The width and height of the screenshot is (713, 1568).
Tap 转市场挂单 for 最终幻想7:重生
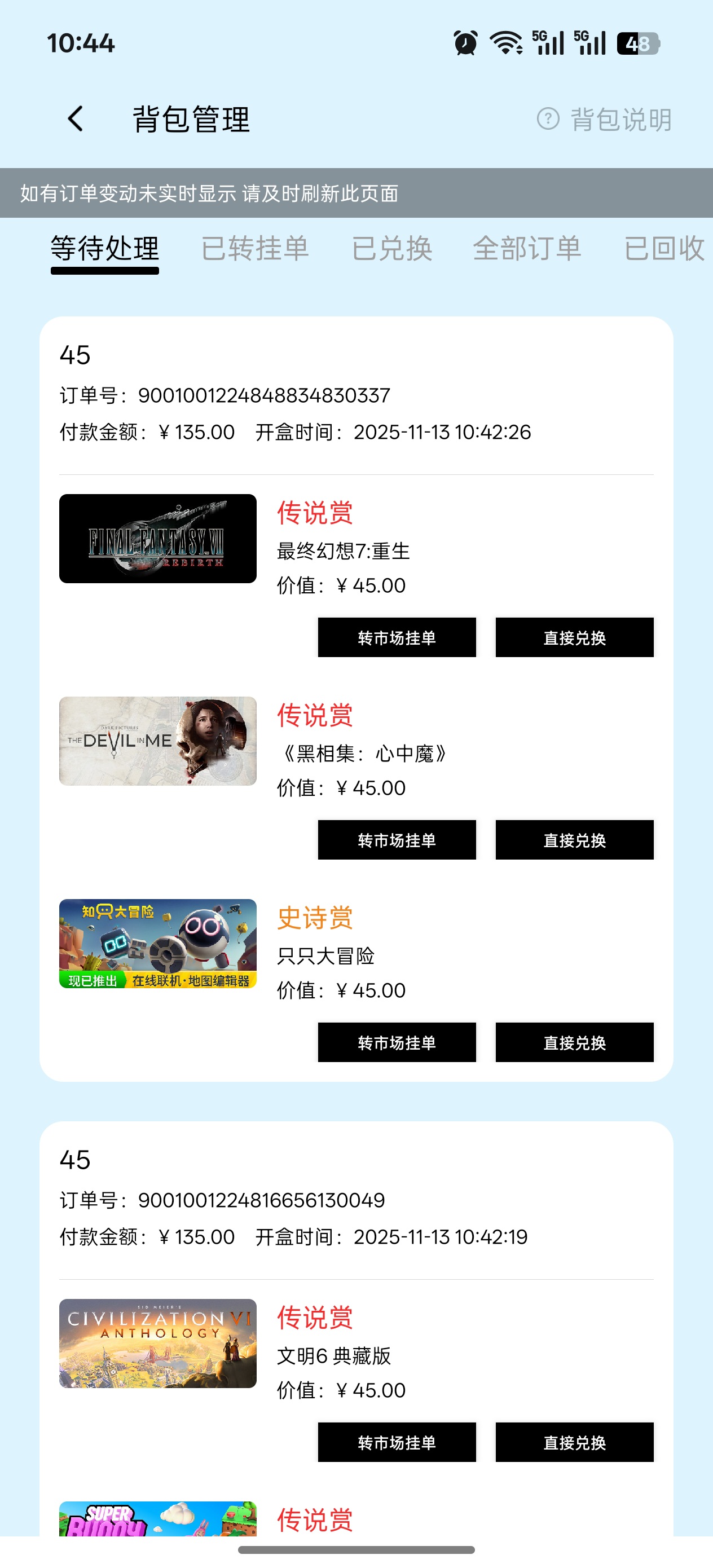pos(397,637)
